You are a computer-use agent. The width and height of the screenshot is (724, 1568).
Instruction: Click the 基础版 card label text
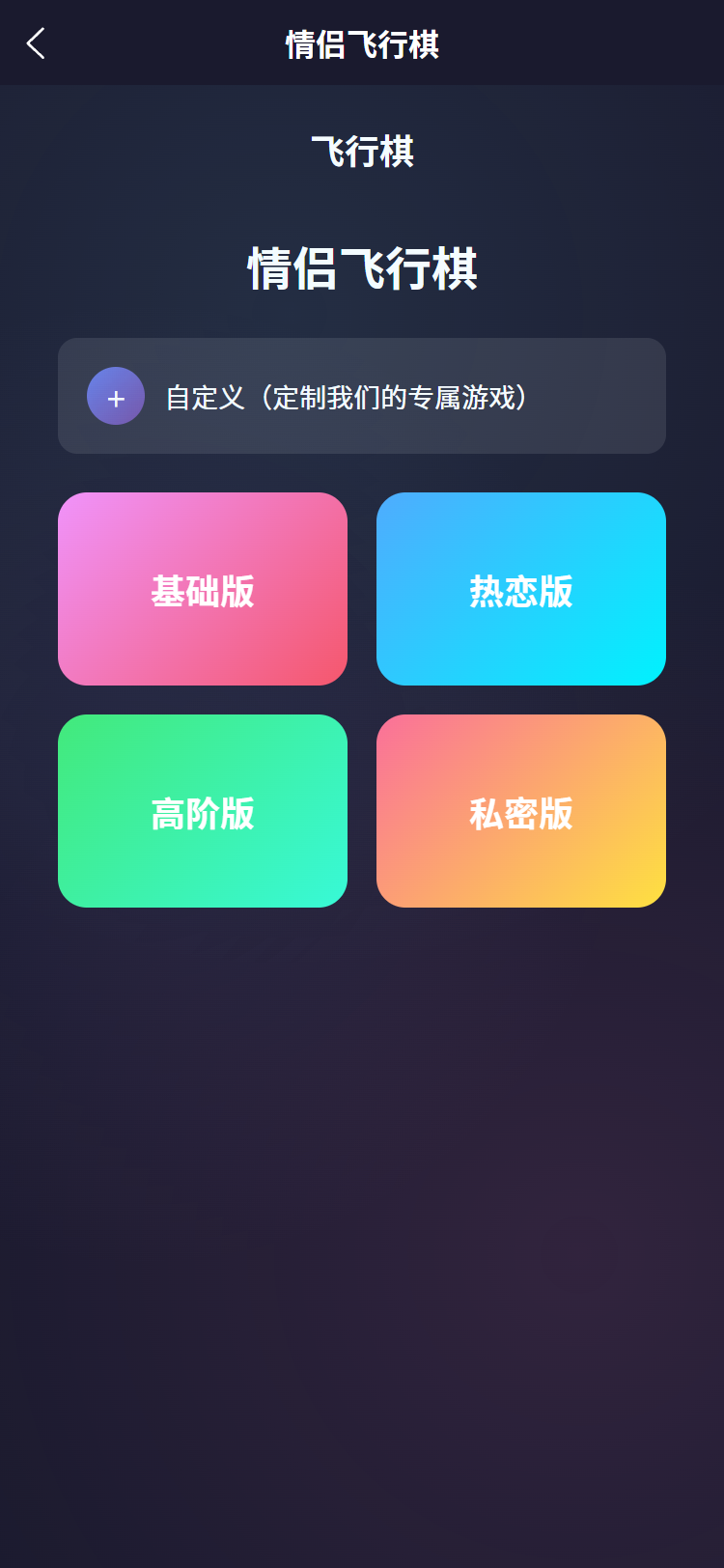[x=202, y=592]
